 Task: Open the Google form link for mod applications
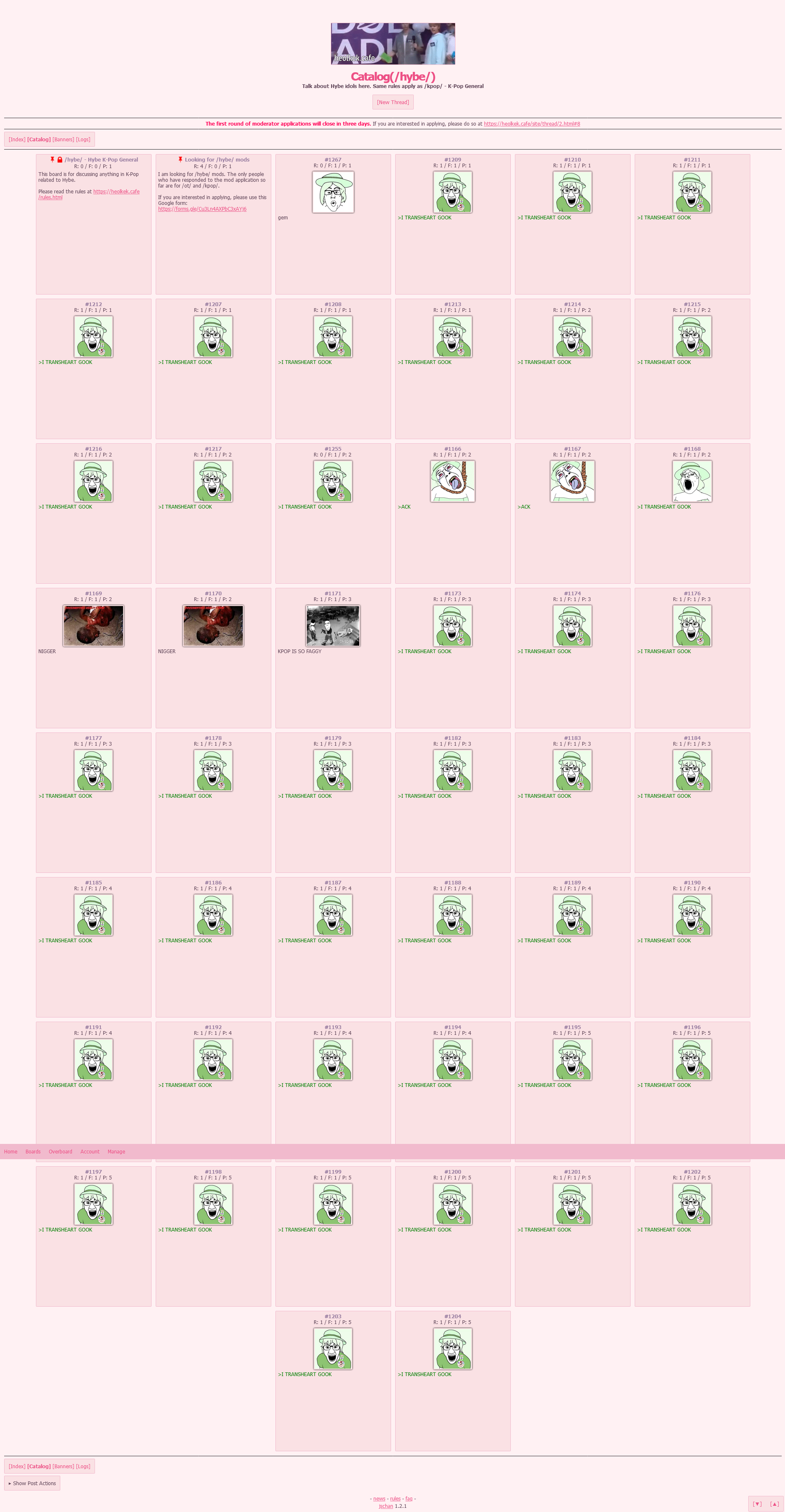[x=202, y=209]
